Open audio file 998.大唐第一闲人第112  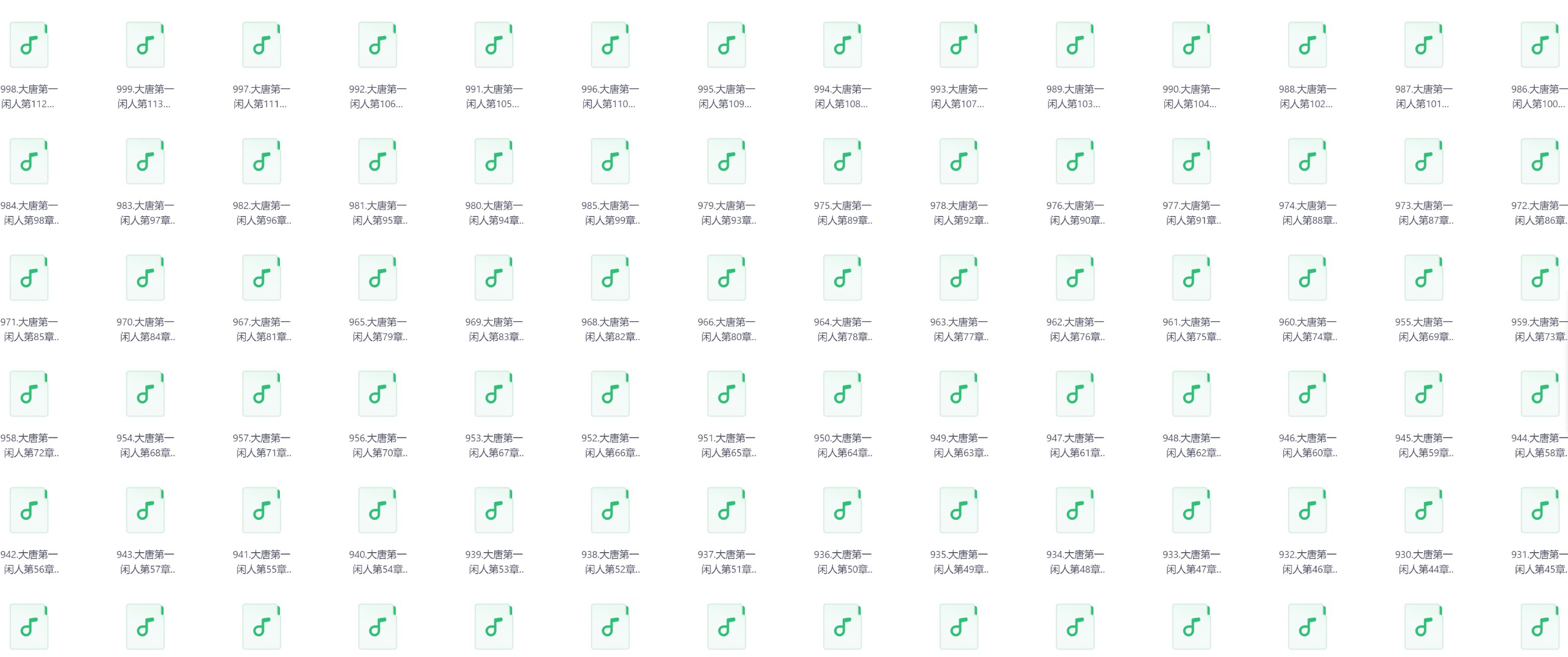29,45
